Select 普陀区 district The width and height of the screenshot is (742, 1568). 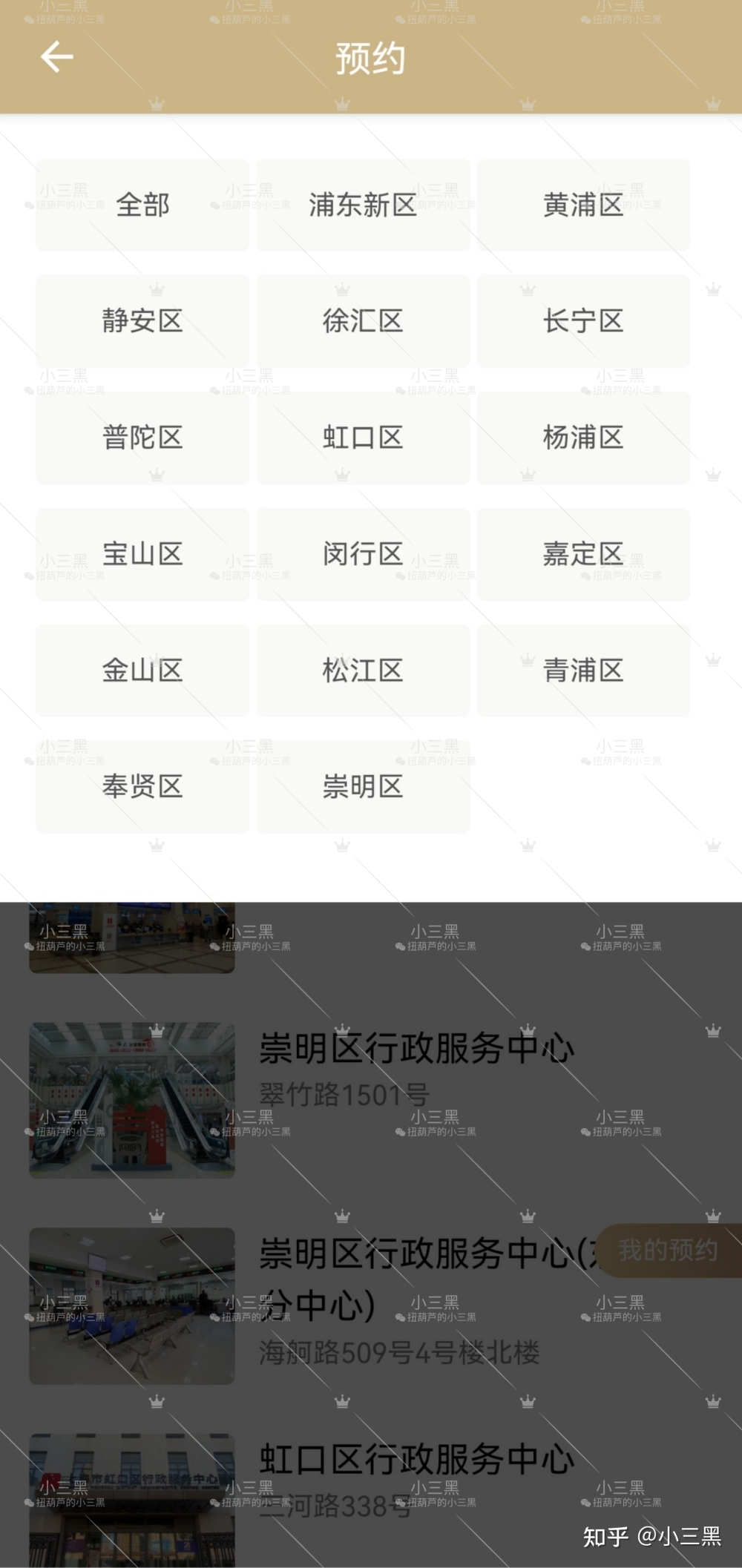pyautogui.click(x=142, y=438)
